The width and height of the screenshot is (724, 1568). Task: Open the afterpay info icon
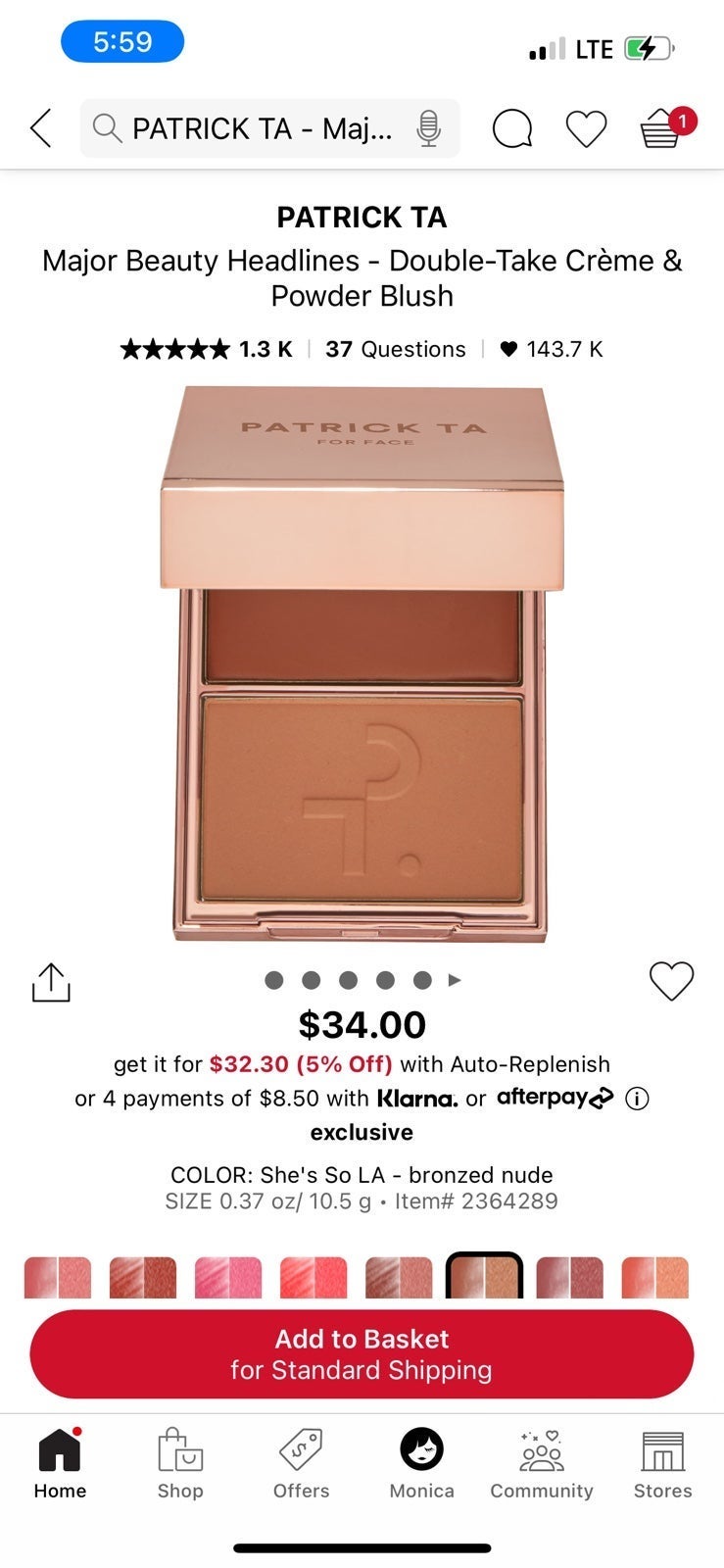click(637, 1099)
